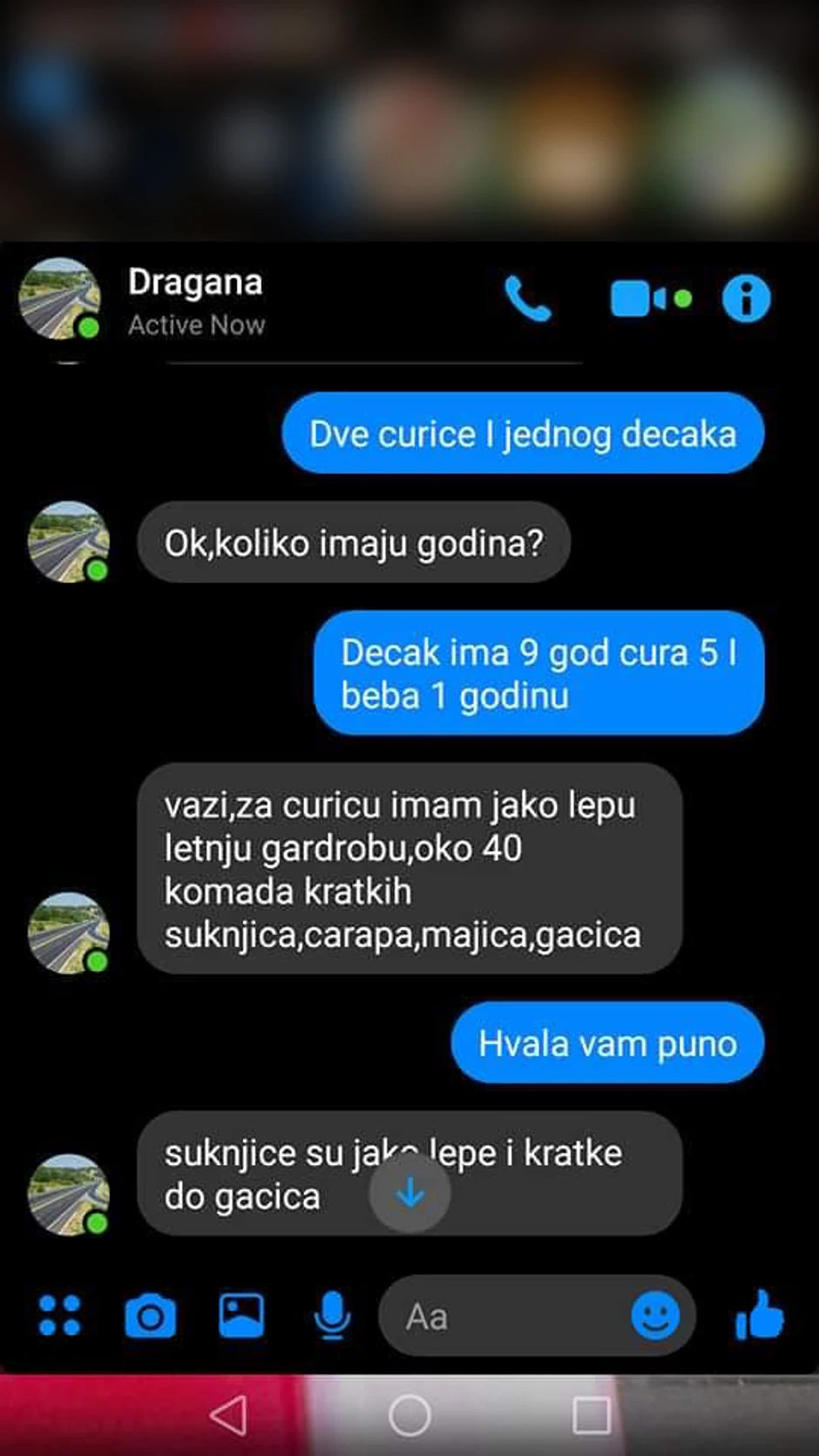This screenshot has height=1456, width=819.
Task: Start a voice call with Dragana
Action: [x=531, y=298]
